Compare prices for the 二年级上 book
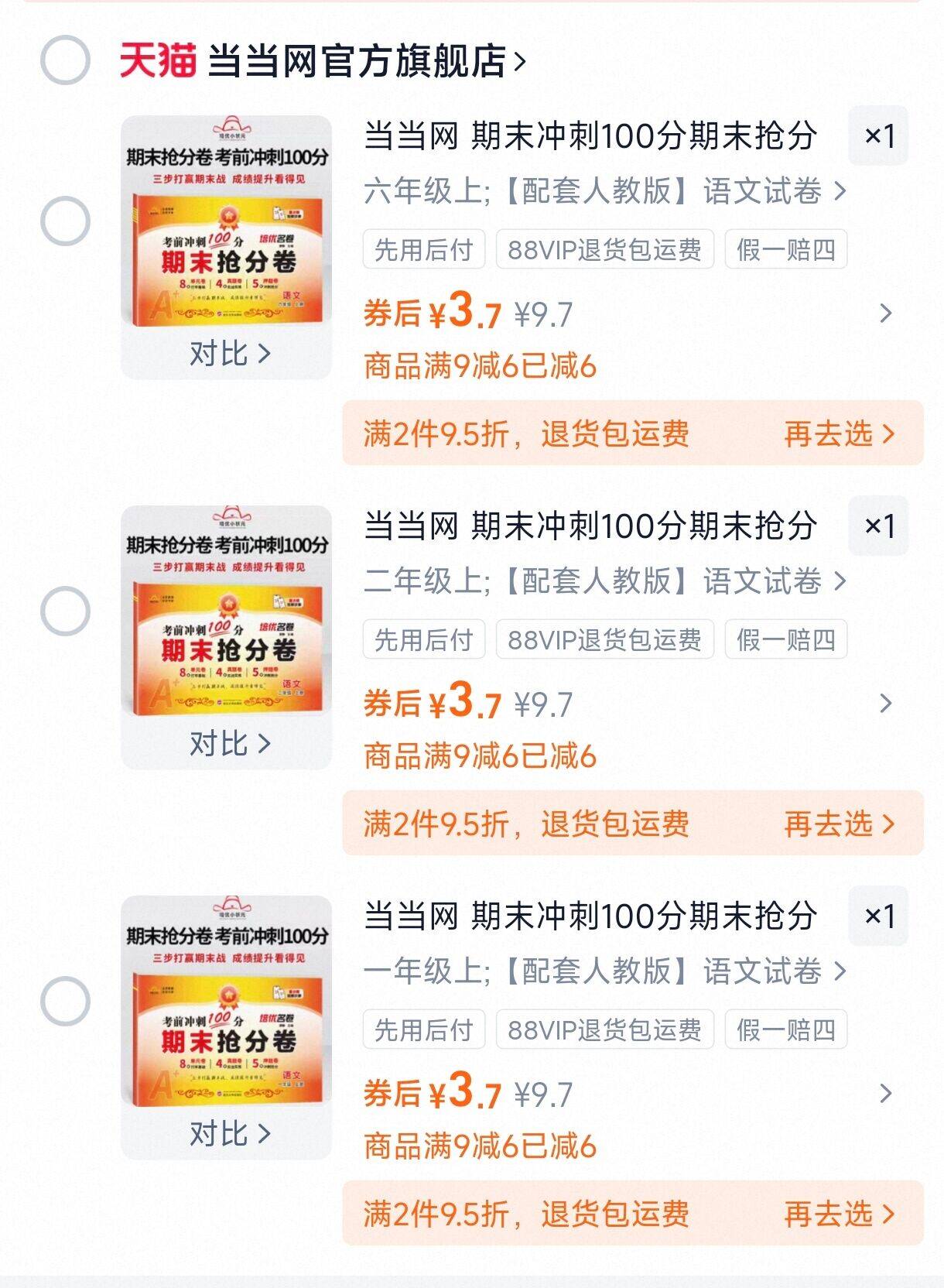The height and width of the screenshot is (1288, 944). pyautogui.click(x=229, y=744)
